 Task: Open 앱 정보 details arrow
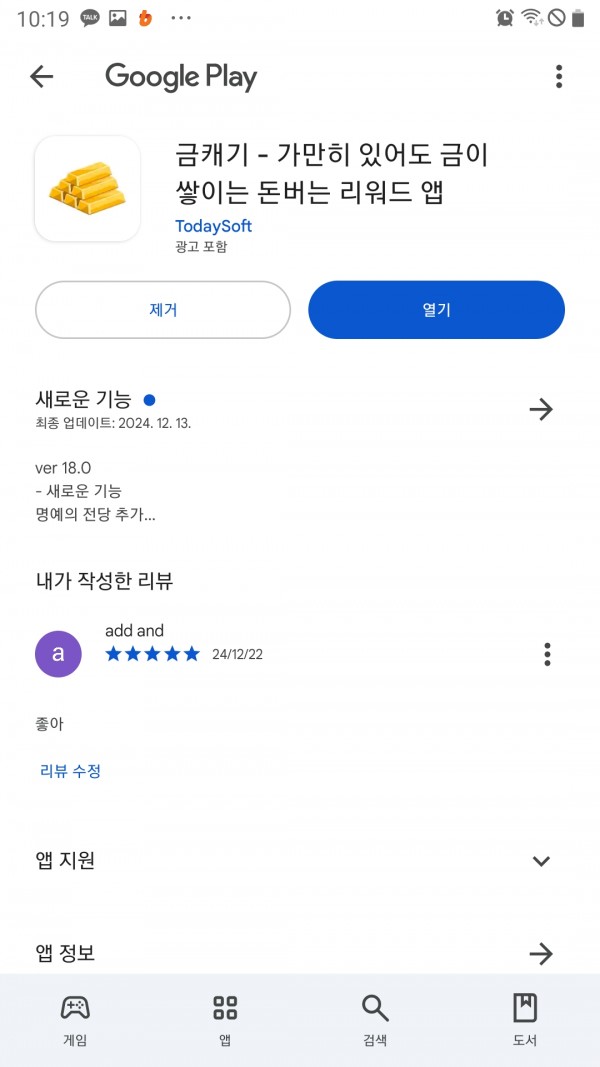541,954
